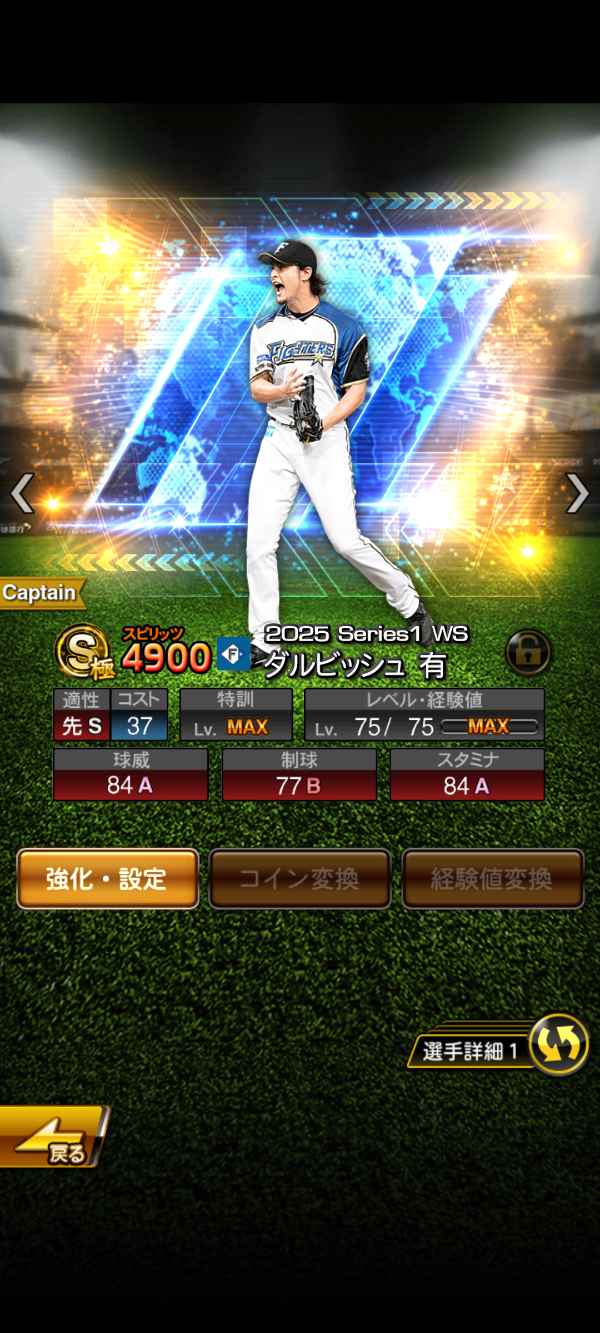Open the 強化・設定 menu
Screen dimensions: 600x1333
click(107, 879)
